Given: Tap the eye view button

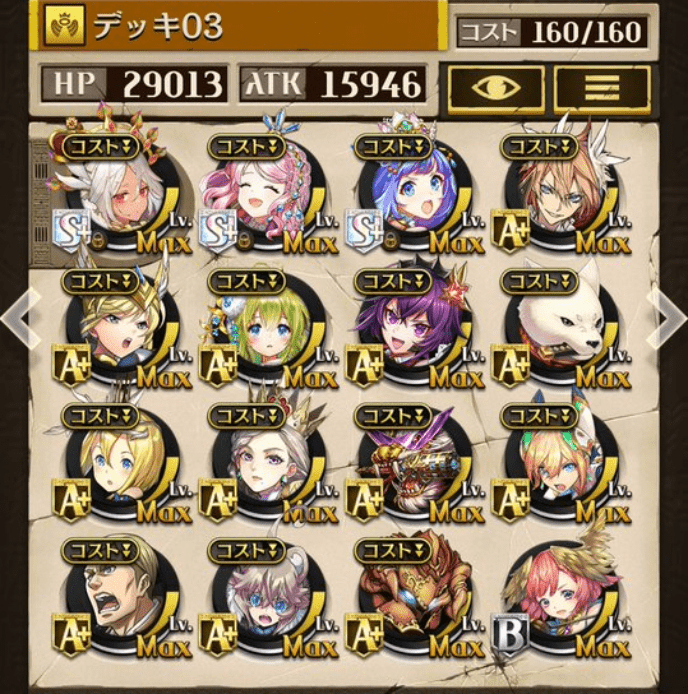Looking at the screenshot, I should (x=496, y=87).
